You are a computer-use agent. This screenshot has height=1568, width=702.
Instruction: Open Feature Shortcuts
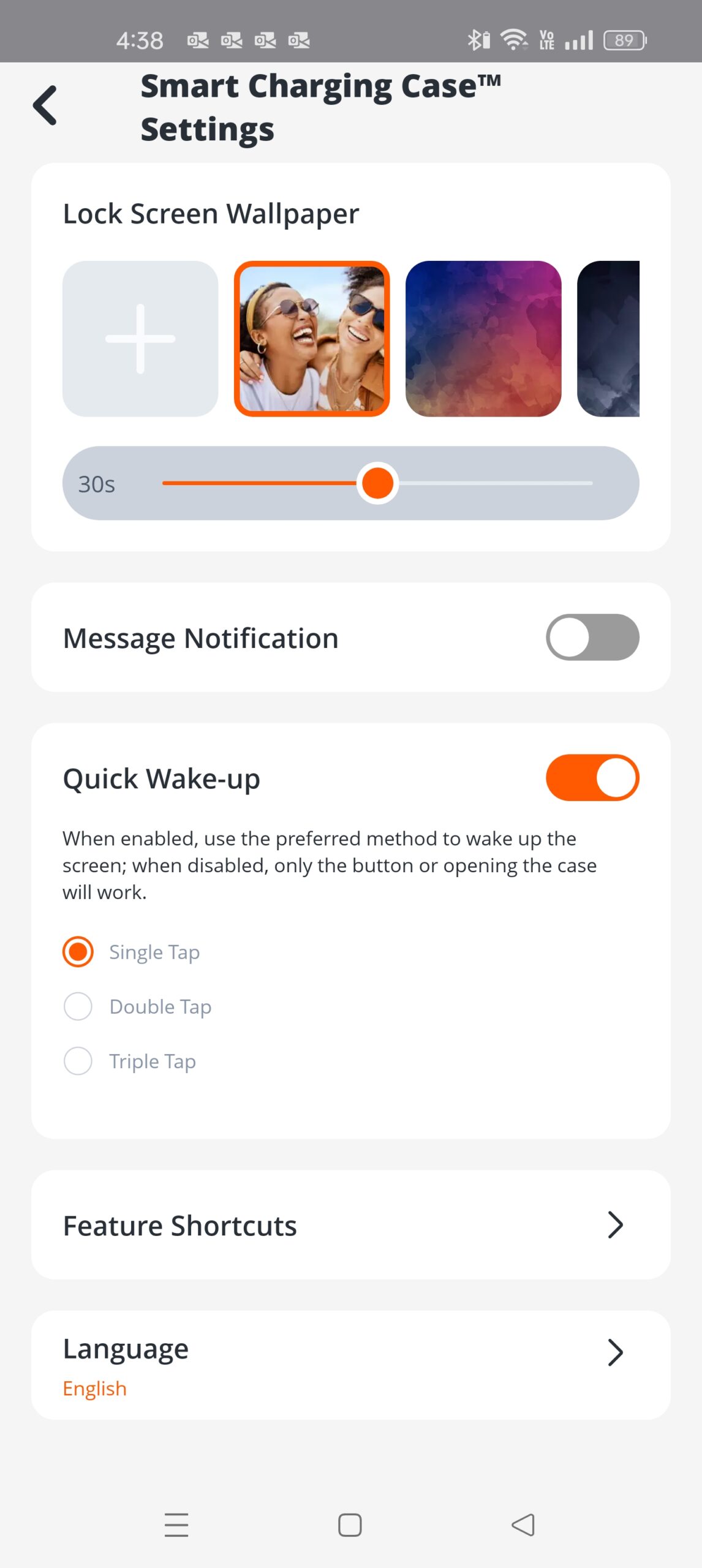tap(350, 1225)
